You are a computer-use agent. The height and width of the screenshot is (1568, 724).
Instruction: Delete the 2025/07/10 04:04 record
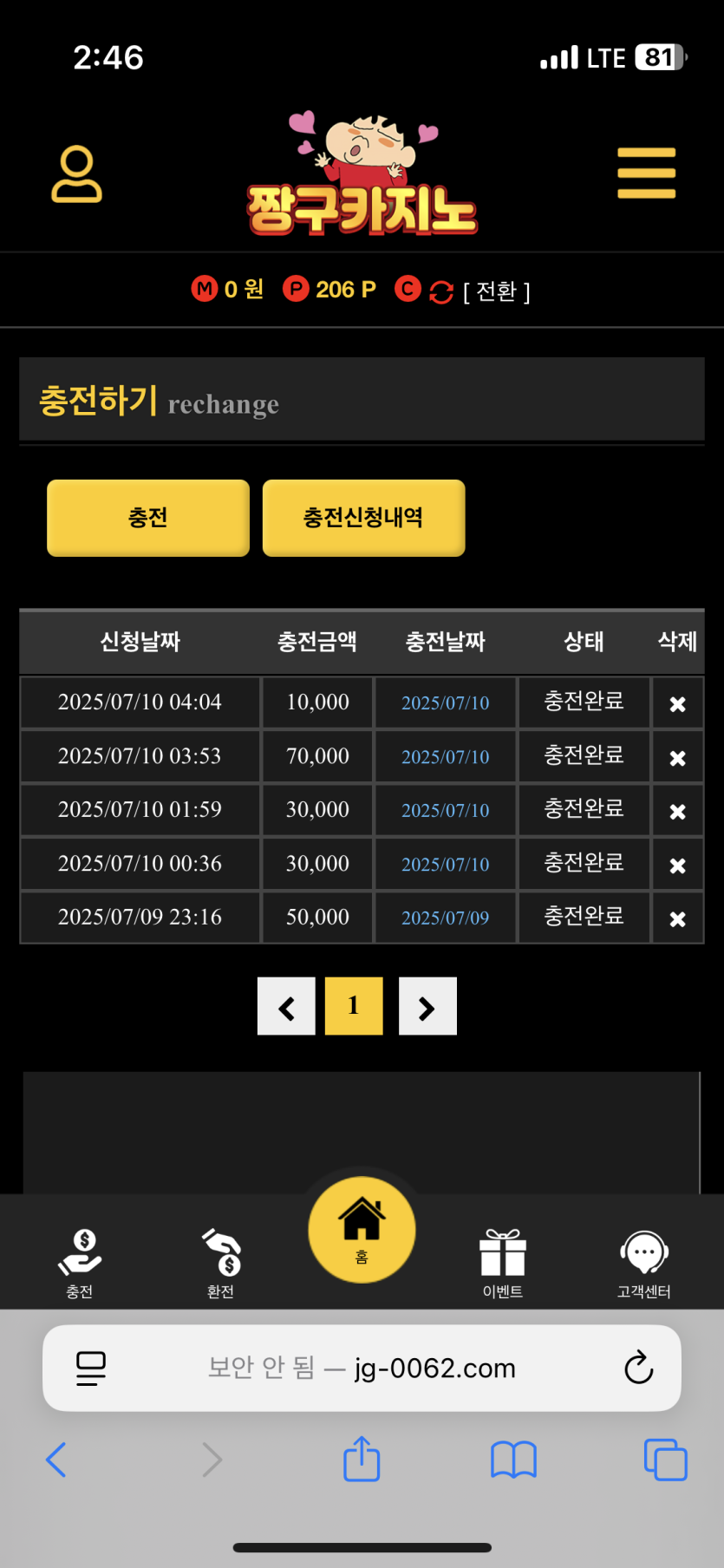677,704
